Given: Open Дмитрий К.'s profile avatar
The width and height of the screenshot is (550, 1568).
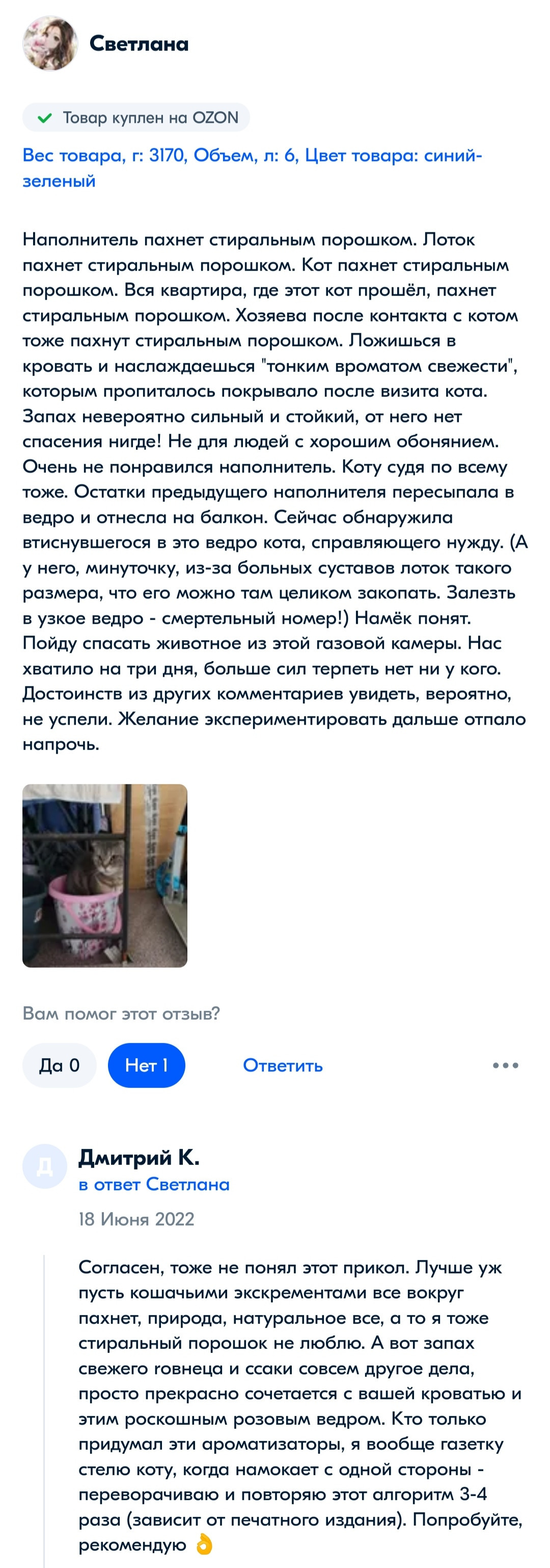Looking at the screenshot, I should tap(44, 1165).
